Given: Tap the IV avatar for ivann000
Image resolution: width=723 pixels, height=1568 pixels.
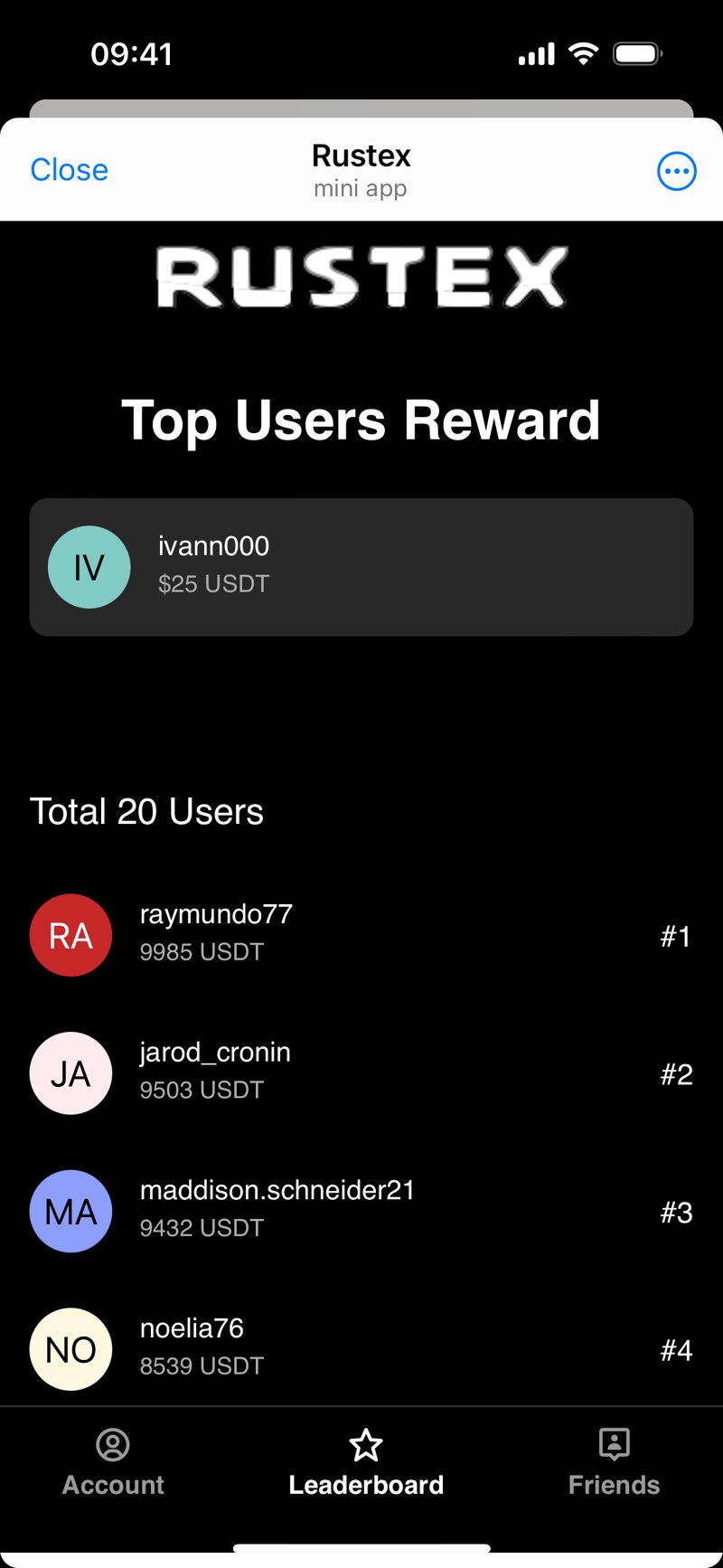Looking at the screenshot, I should point(89,567).
